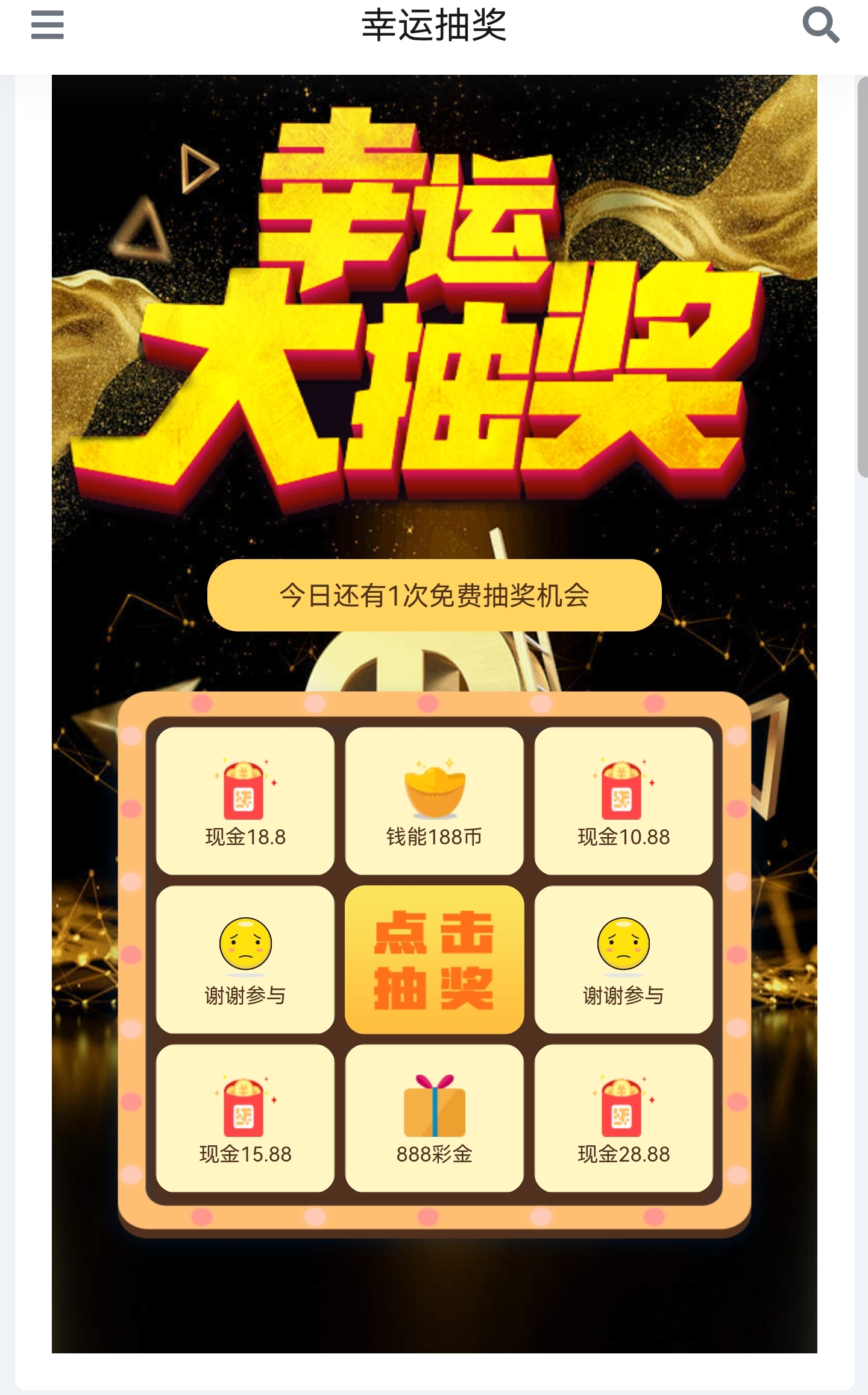Screen dimensions: 868x1395
Task: Open the search icon
Action: pyautogui.click(x=821, y=25)
